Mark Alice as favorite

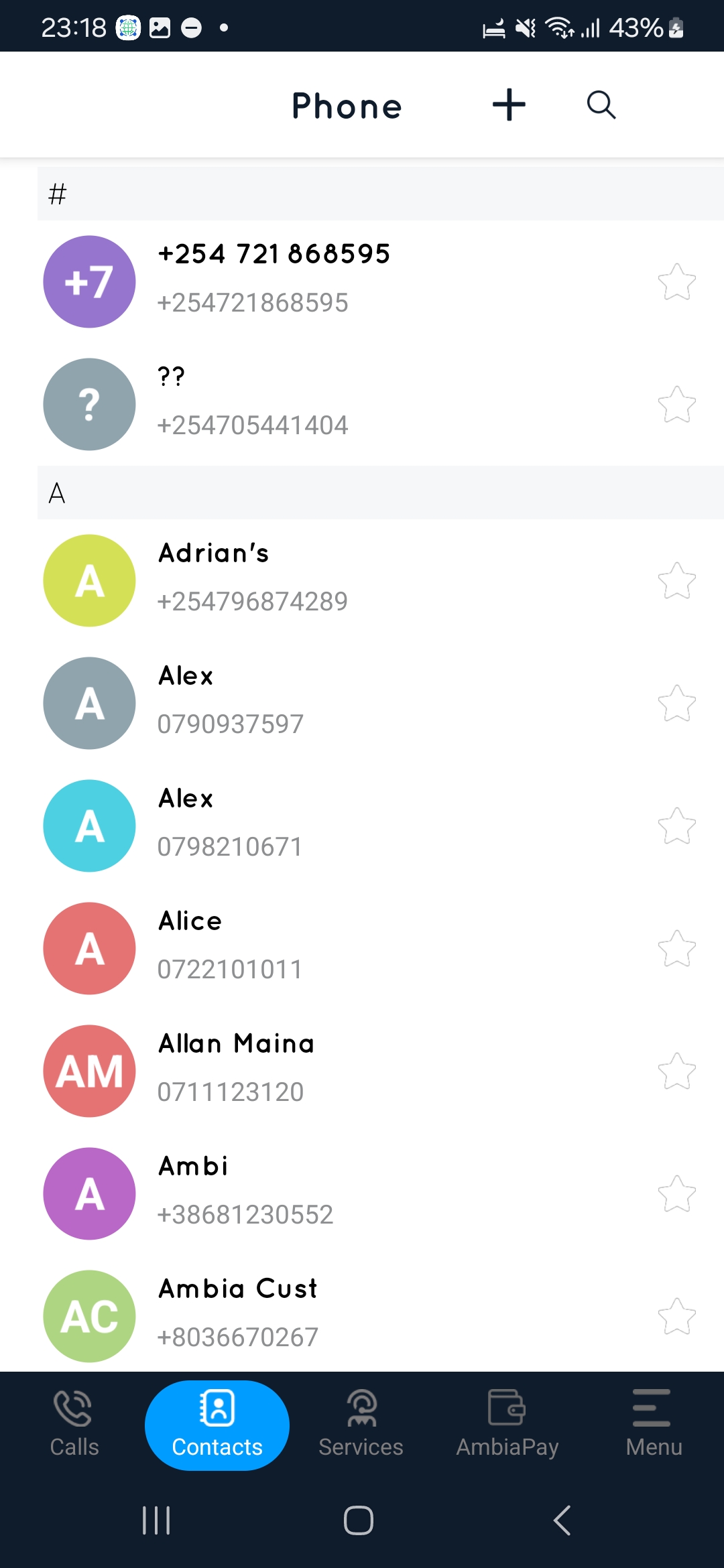676,948
